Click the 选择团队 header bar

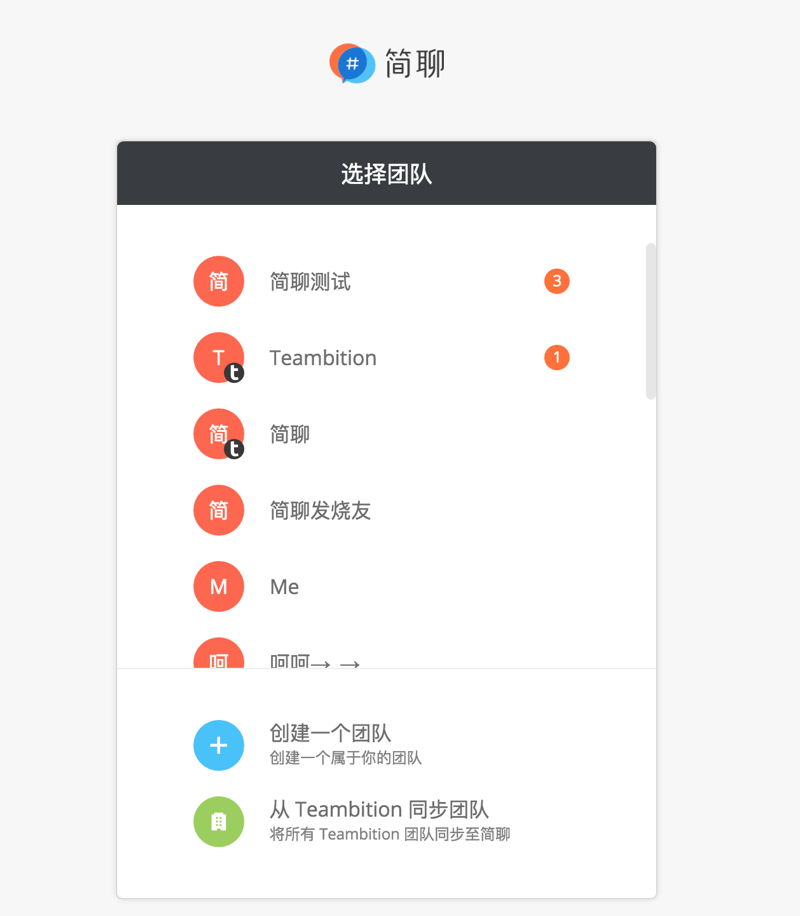tap(386, 172)
